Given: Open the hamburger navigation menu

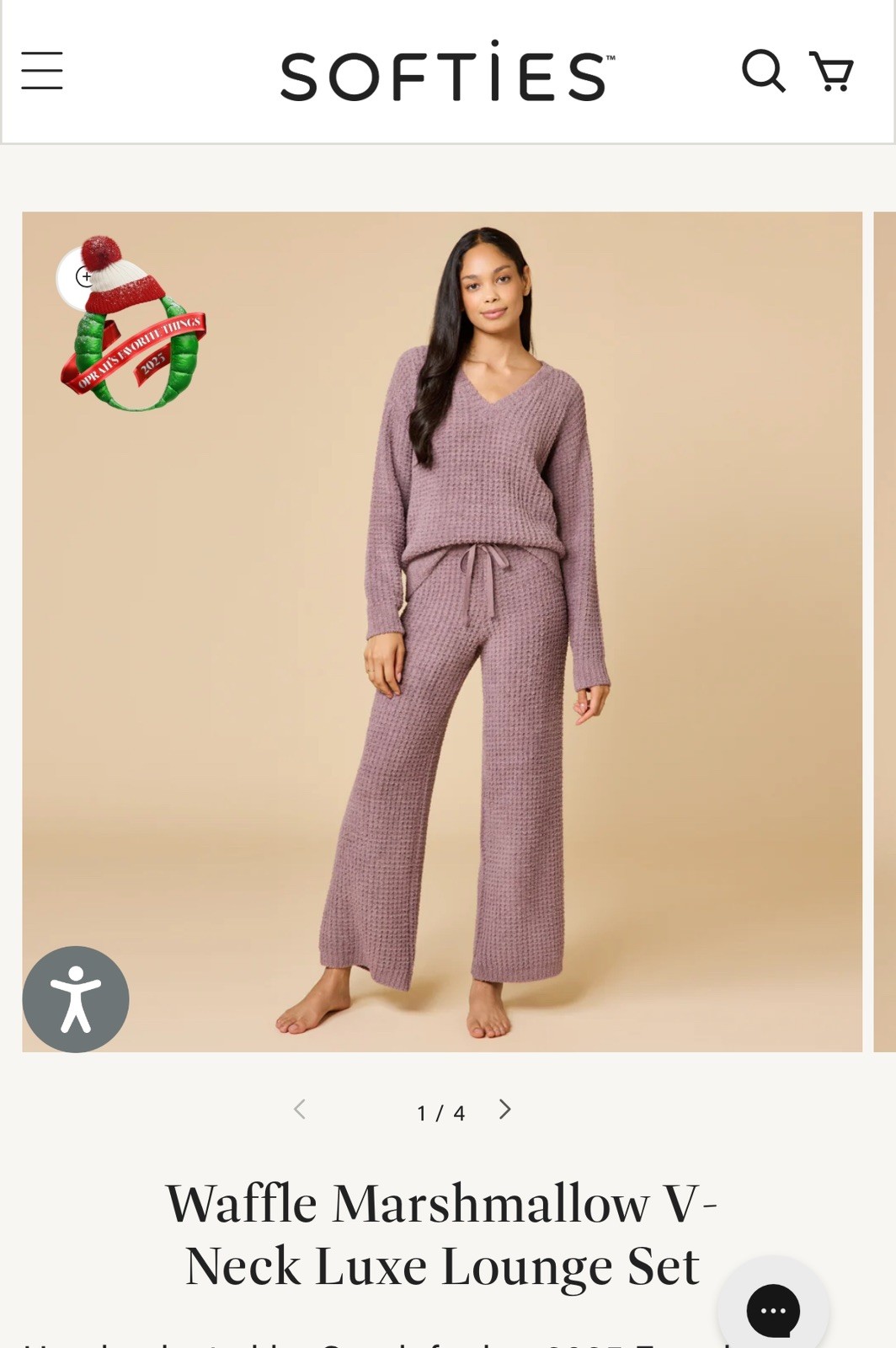Looking at the screenshot, I should coord(42,71).
